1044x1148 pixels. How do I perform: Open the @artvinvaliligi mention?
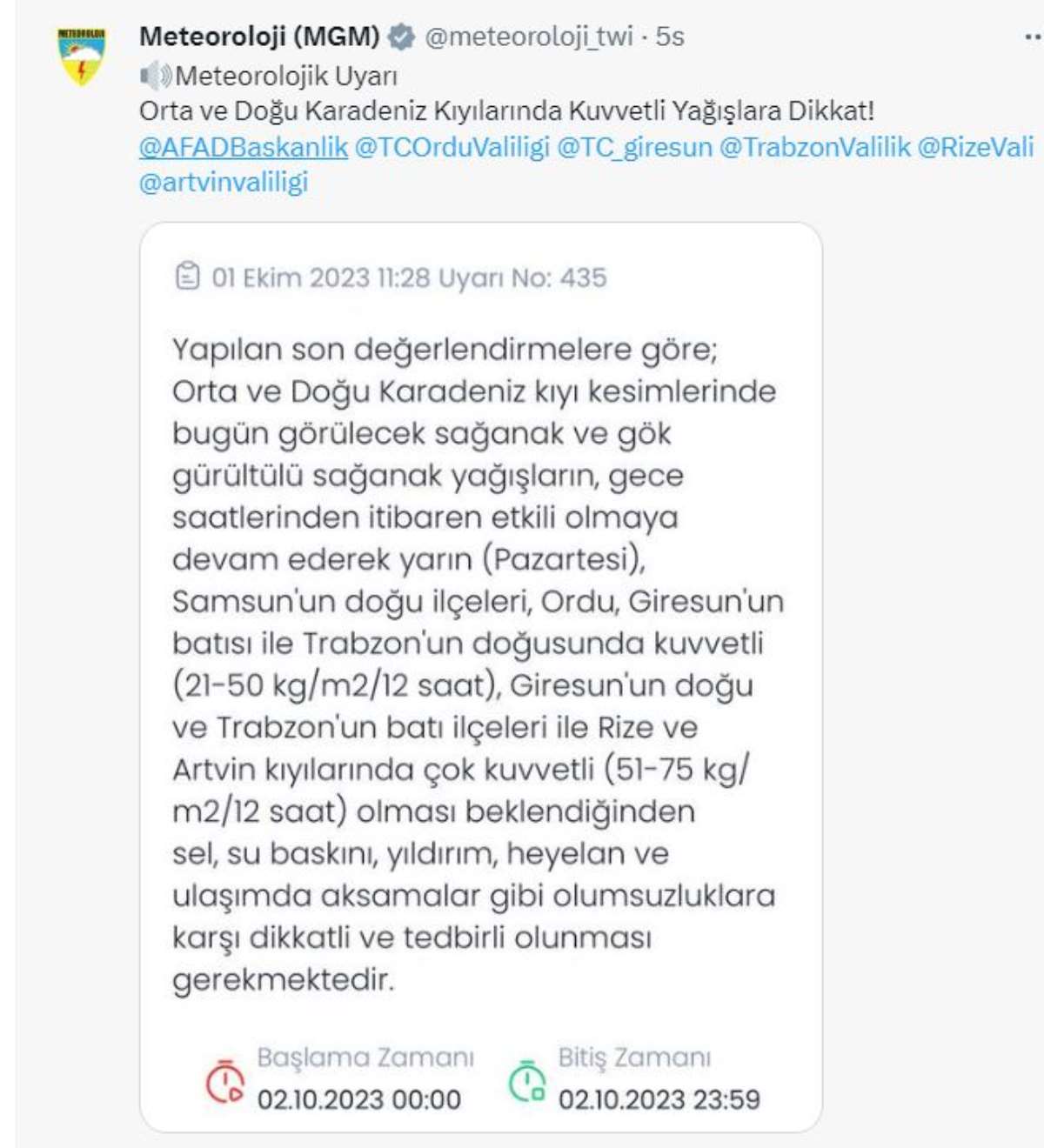[224, 183]
